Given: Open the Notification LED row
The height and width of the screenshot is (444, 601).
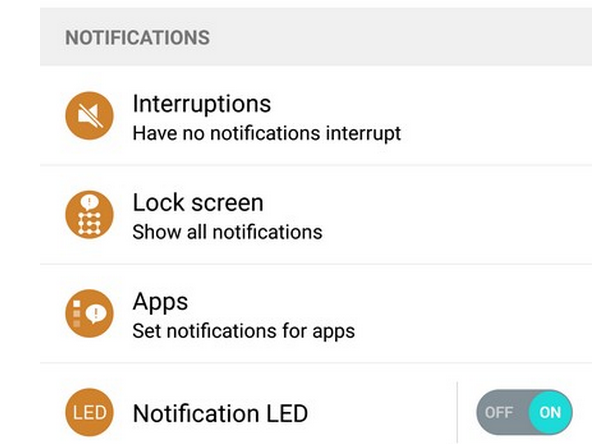Looking at the screenshot, I should point(220,412).
